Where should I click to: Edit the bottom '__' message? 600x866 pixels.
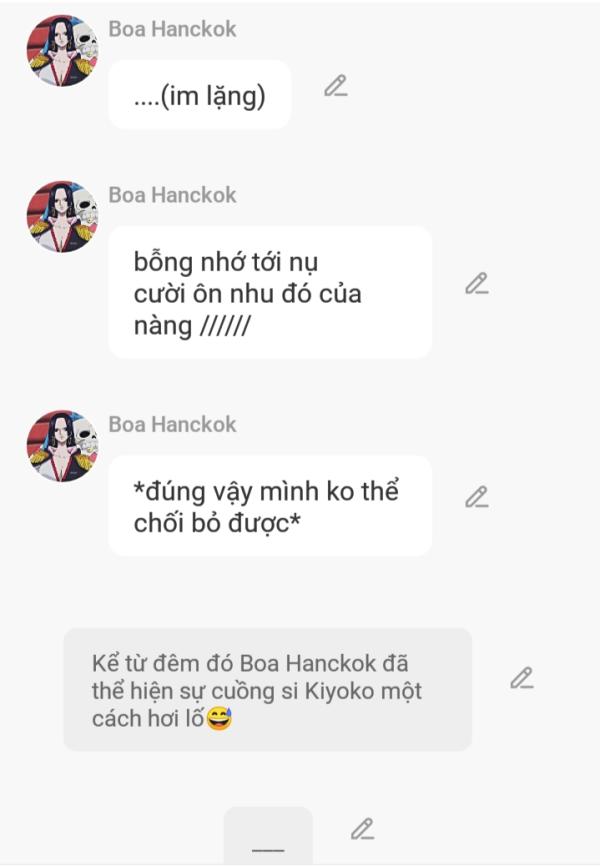click(x=362, y=828)
